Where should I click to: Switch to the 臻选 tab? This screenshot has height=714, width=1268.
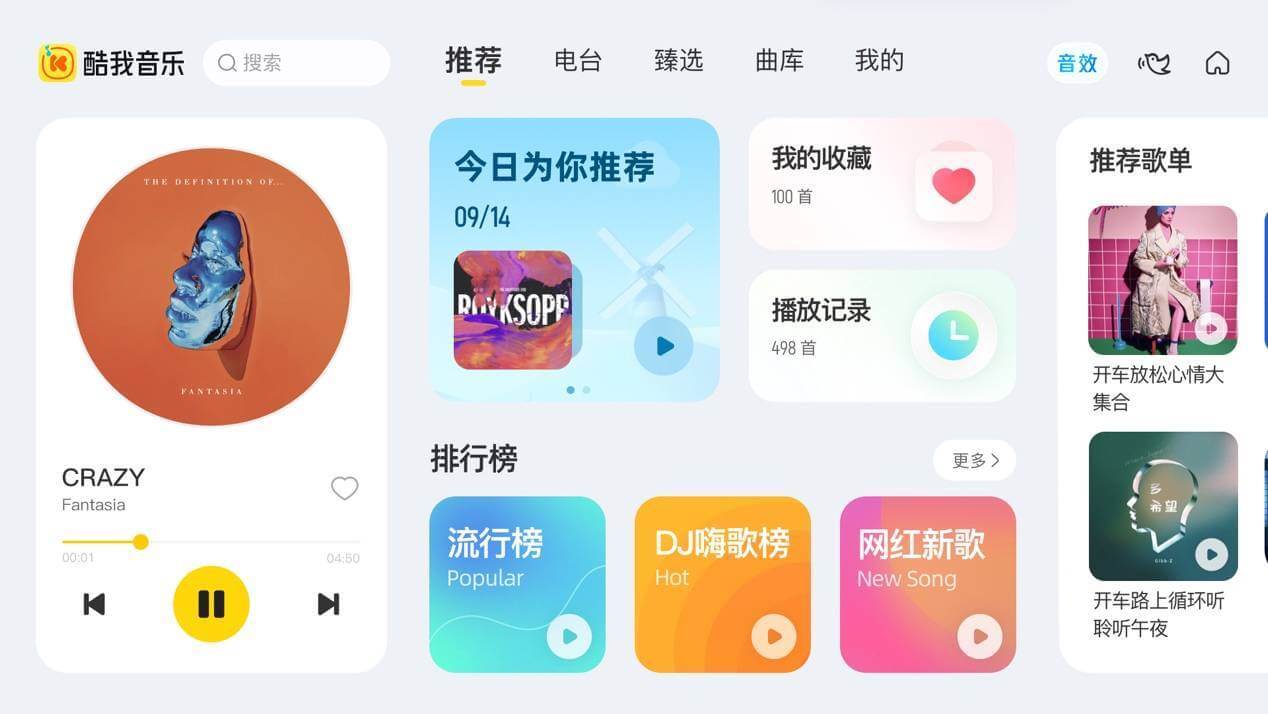tap(679, 61)
